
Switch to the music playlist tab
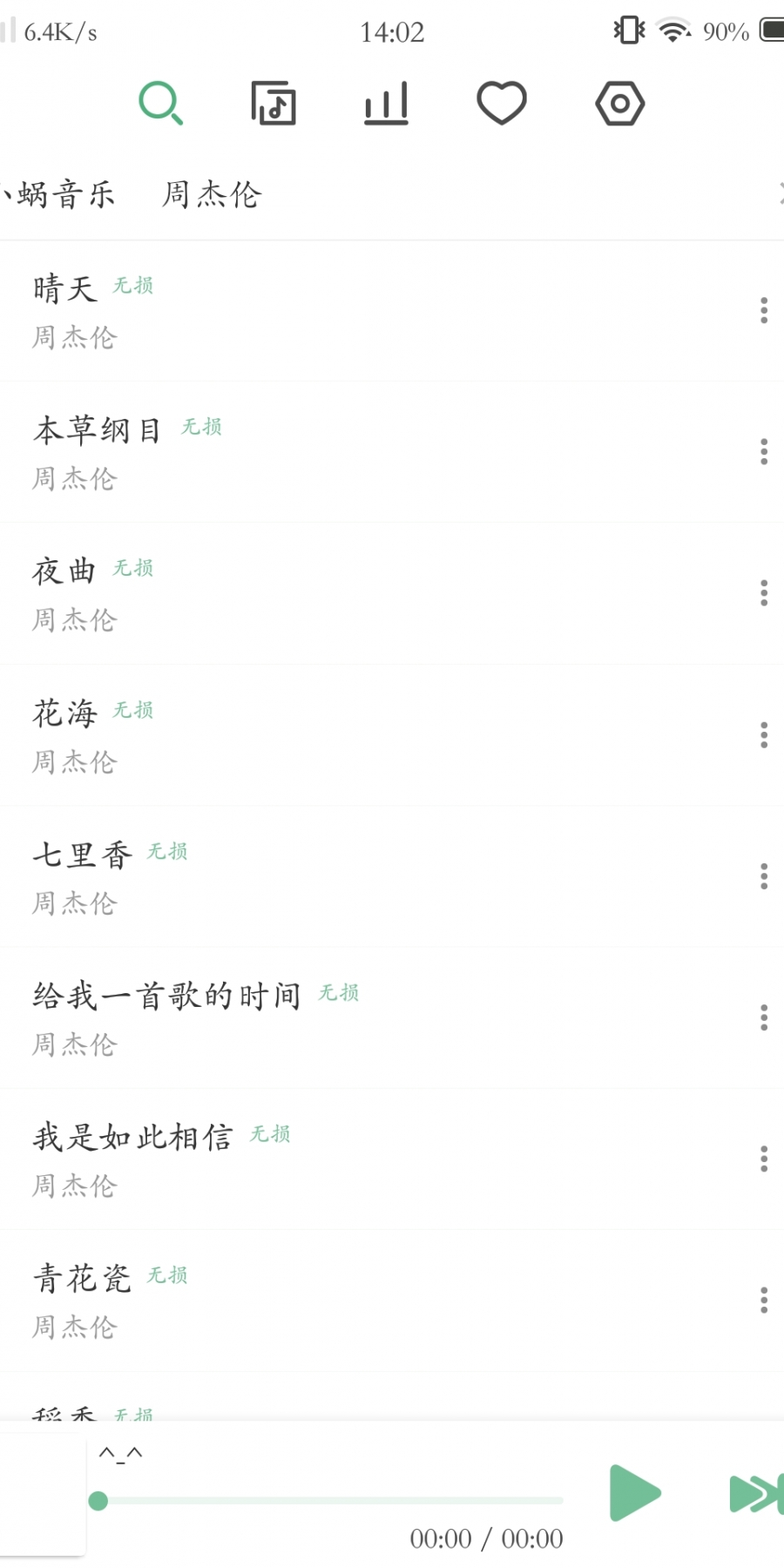[274, 103]
